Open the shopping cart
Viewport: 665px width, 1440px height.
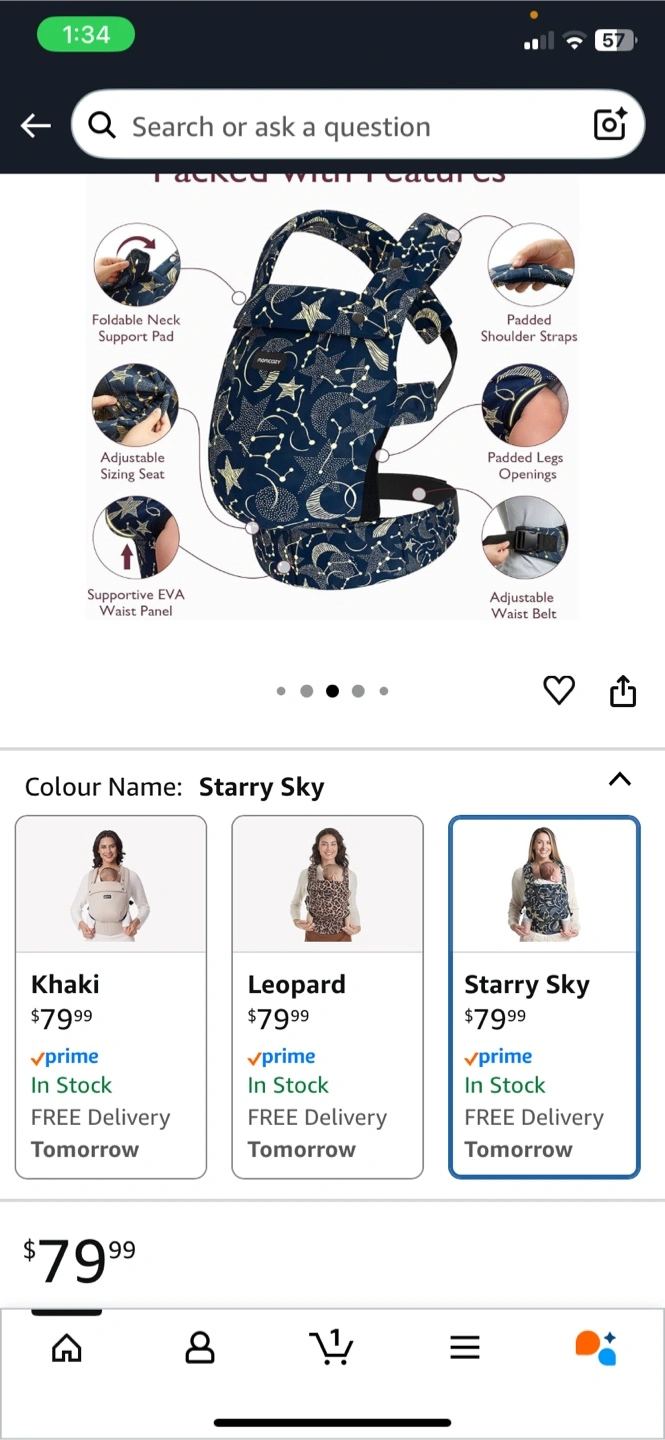(x=331, y=1347)
